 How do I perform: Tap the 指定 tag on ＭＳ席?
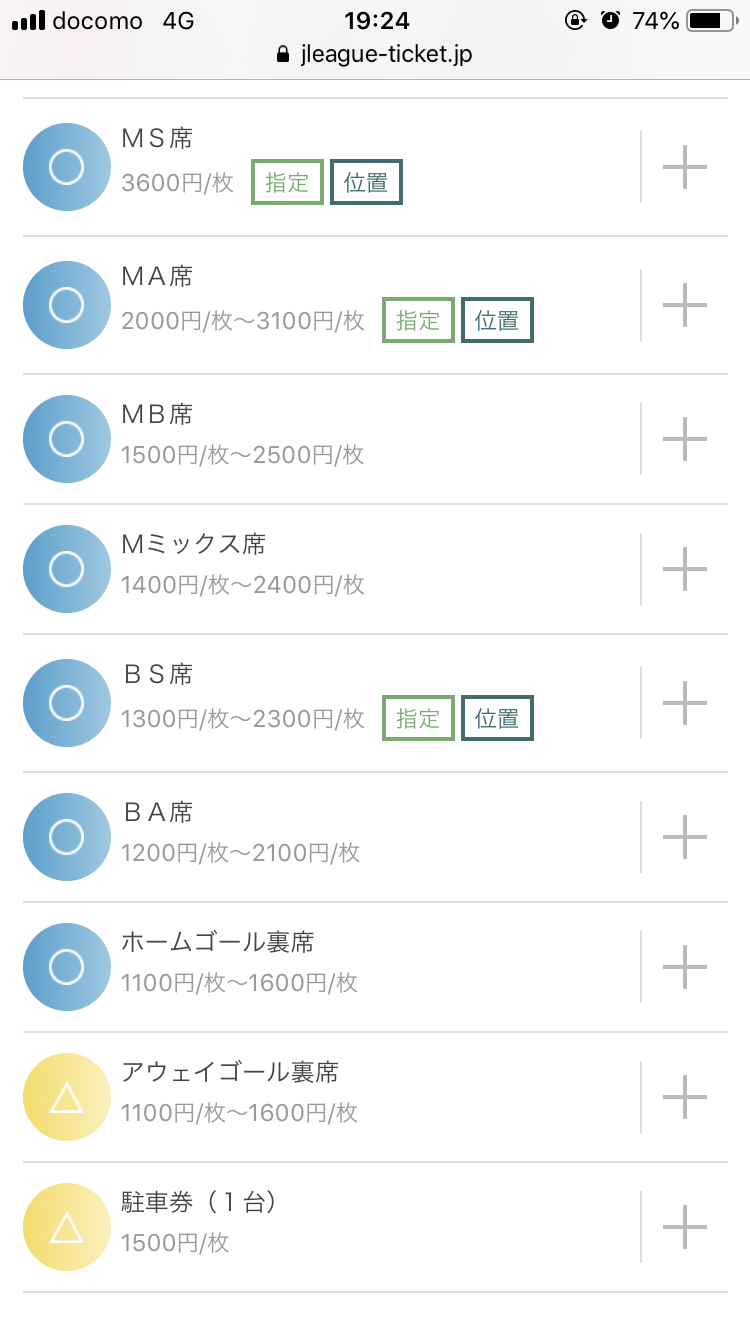[x=287, y=182]
